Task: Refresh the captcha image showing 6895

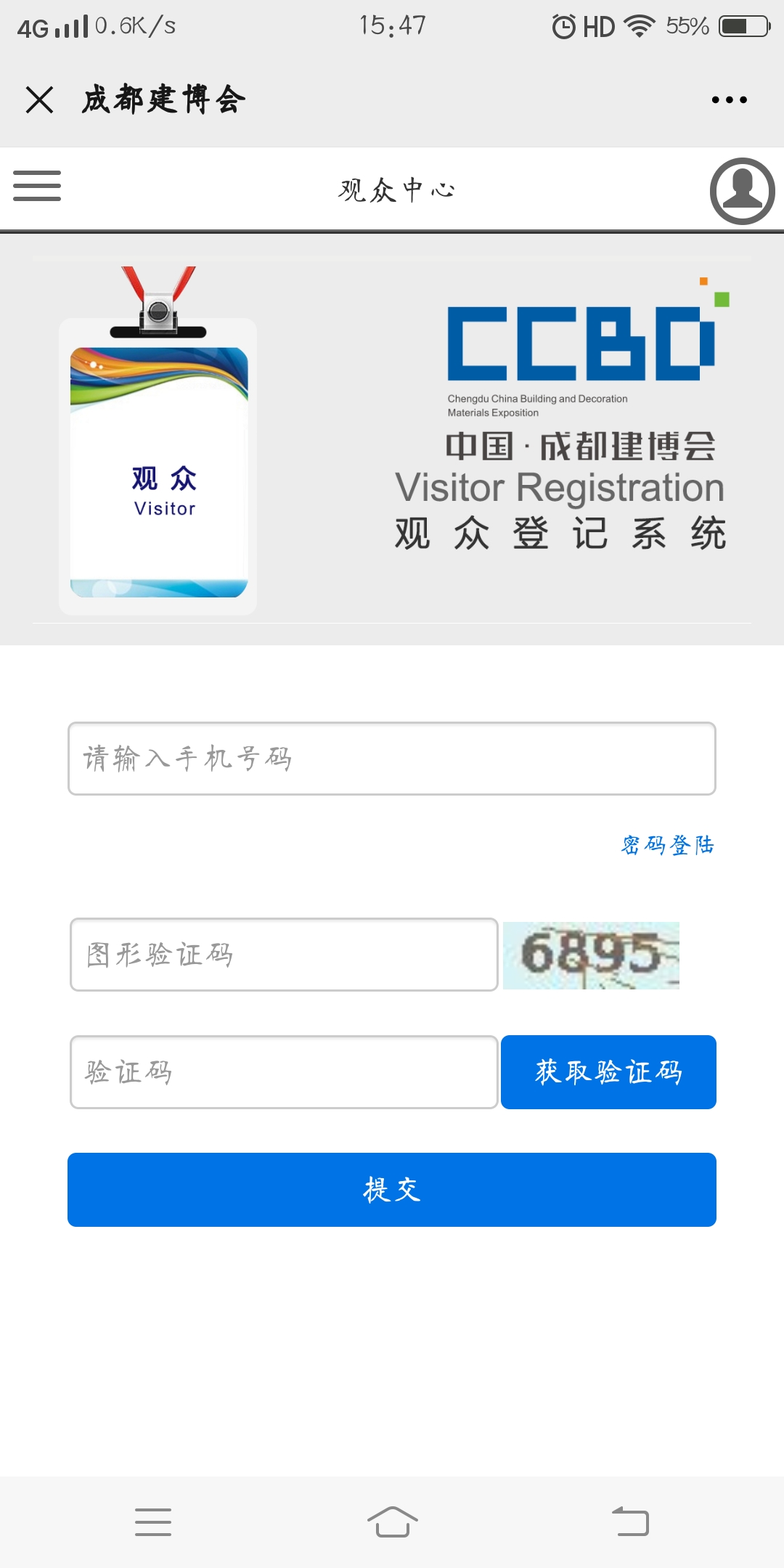Action: [x=591, y=955]
